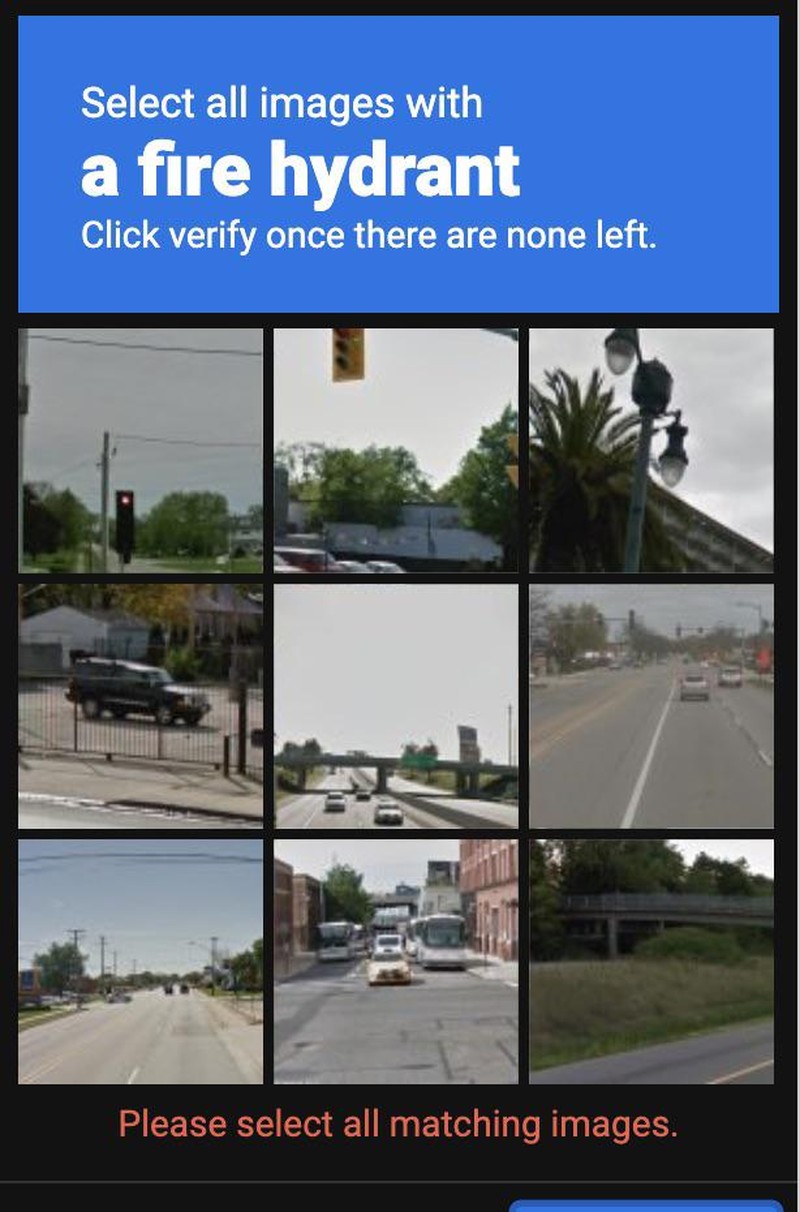Tap the highway overpass tile

(x=396, y=706)
